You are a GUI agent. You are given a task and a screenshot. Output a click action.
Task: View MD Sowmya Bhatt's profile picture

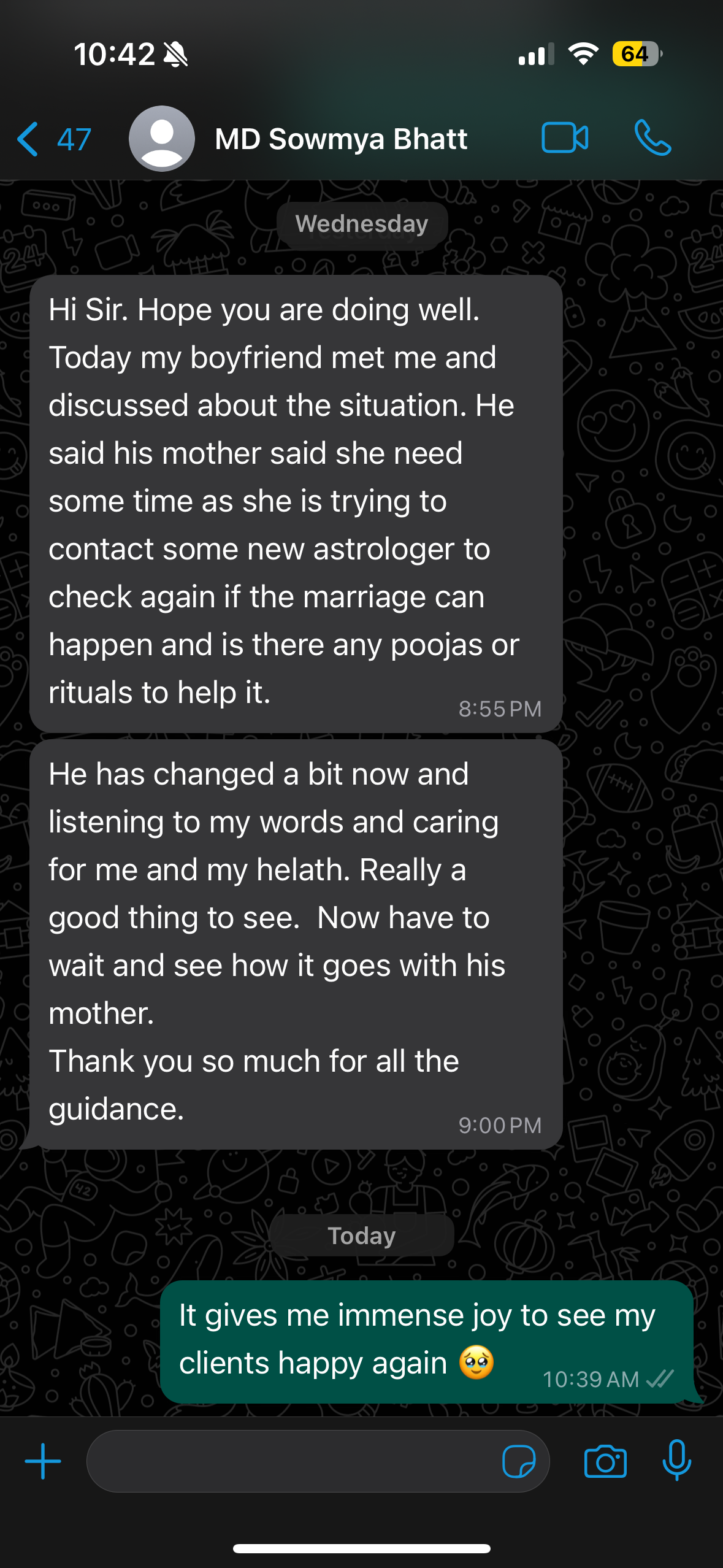point(162,139)
